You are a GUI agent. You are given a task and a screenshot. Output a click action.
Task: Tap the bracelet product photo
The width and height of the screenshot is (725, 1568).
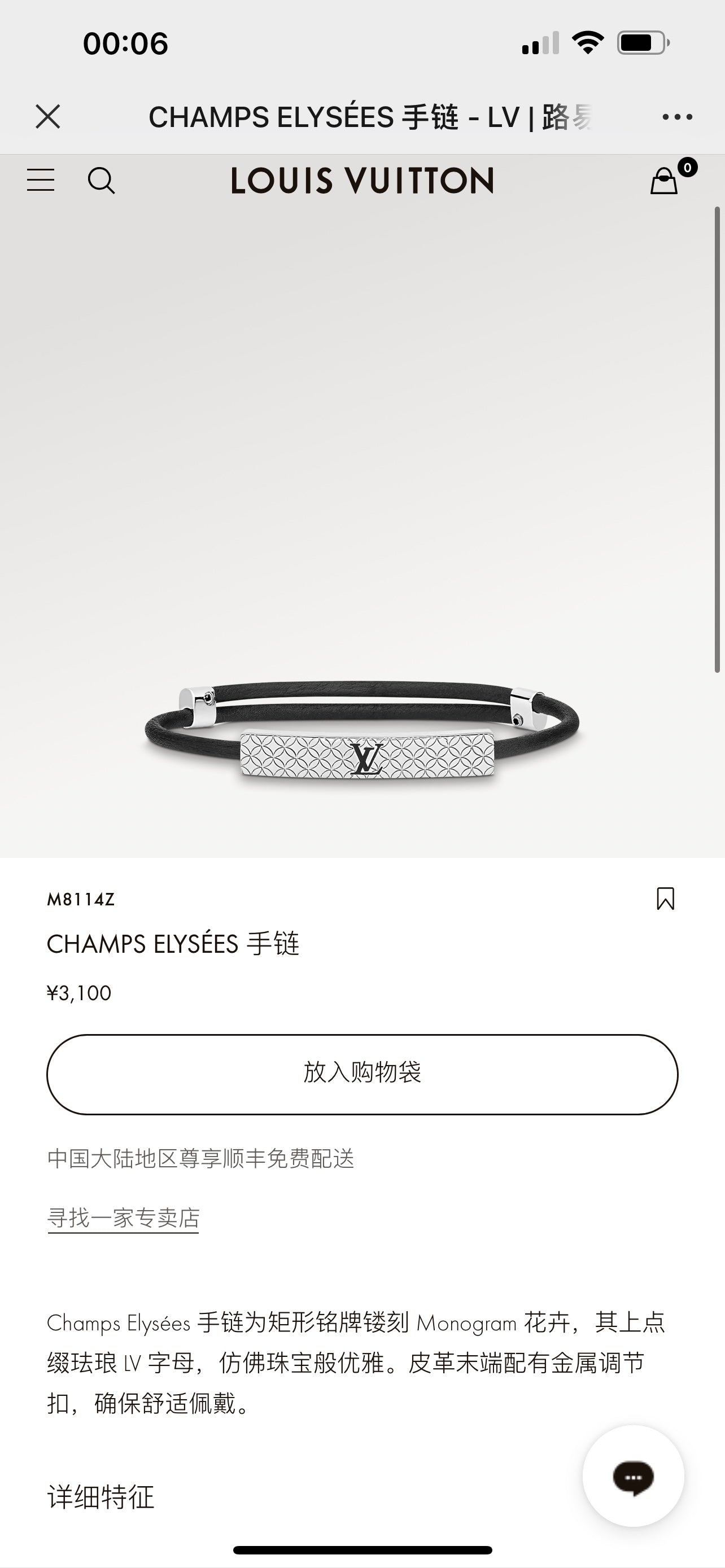[x=362, y=748]
